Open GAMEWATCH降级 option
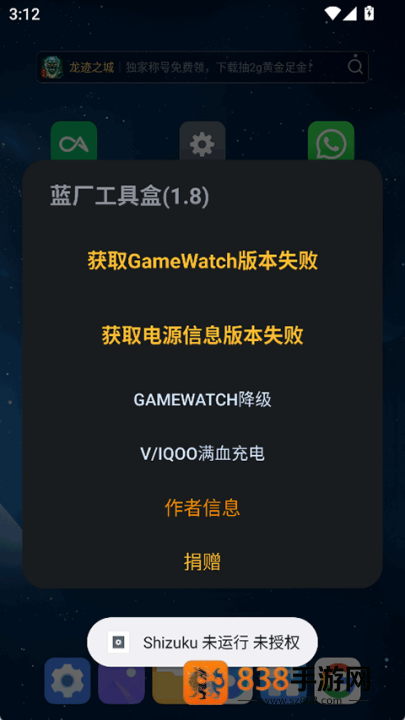The height and width of the screenshot is (720, 405). [202, 400]
